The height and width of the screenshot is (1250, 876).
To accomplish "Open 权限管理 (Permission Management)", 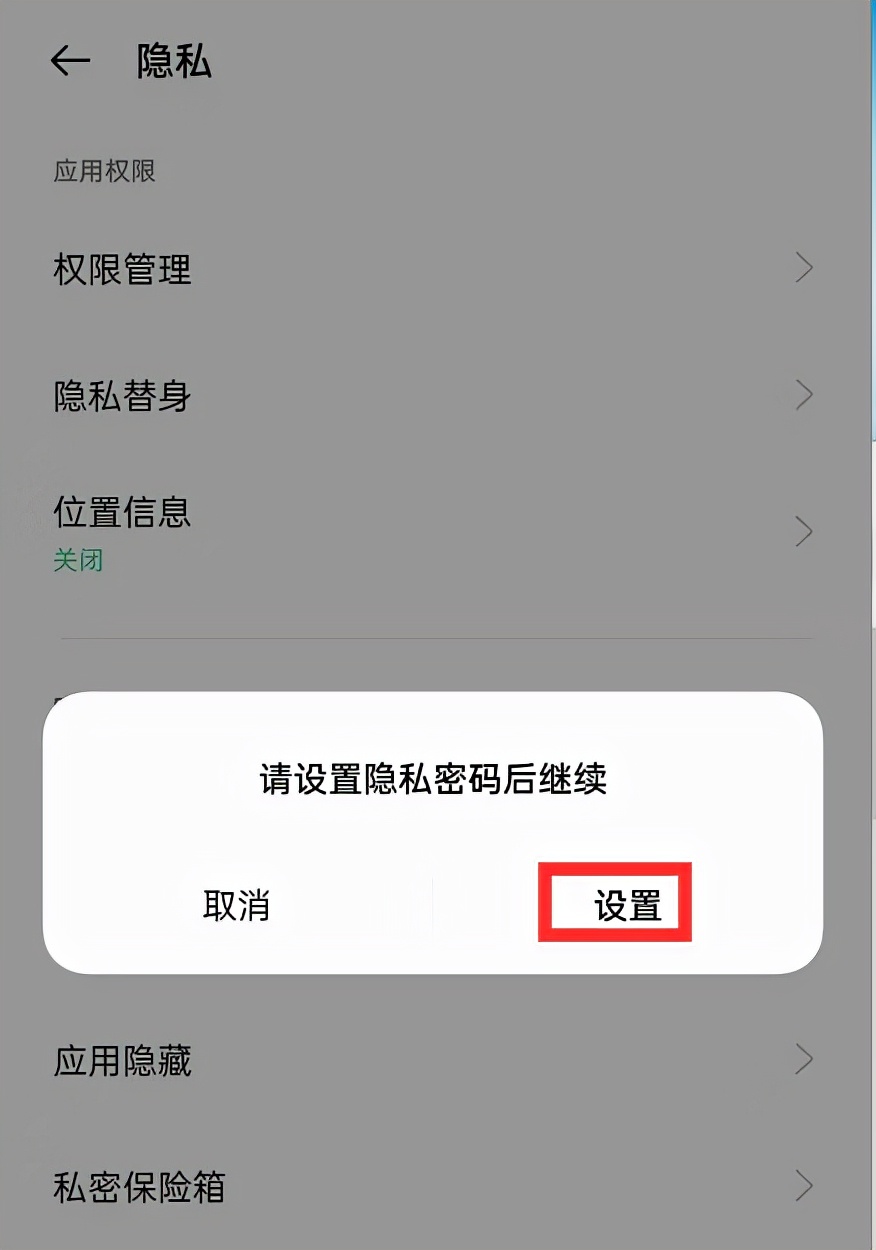I will click(x=122, y=269).
